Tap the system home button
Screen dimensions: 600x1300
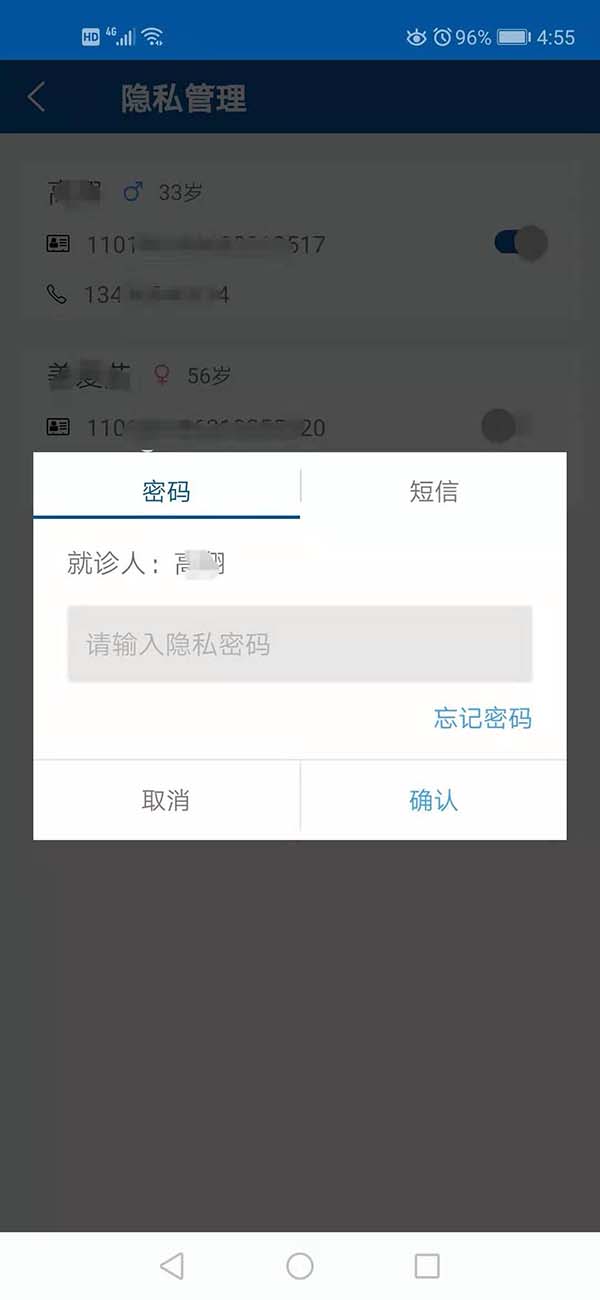(300, 1266)
